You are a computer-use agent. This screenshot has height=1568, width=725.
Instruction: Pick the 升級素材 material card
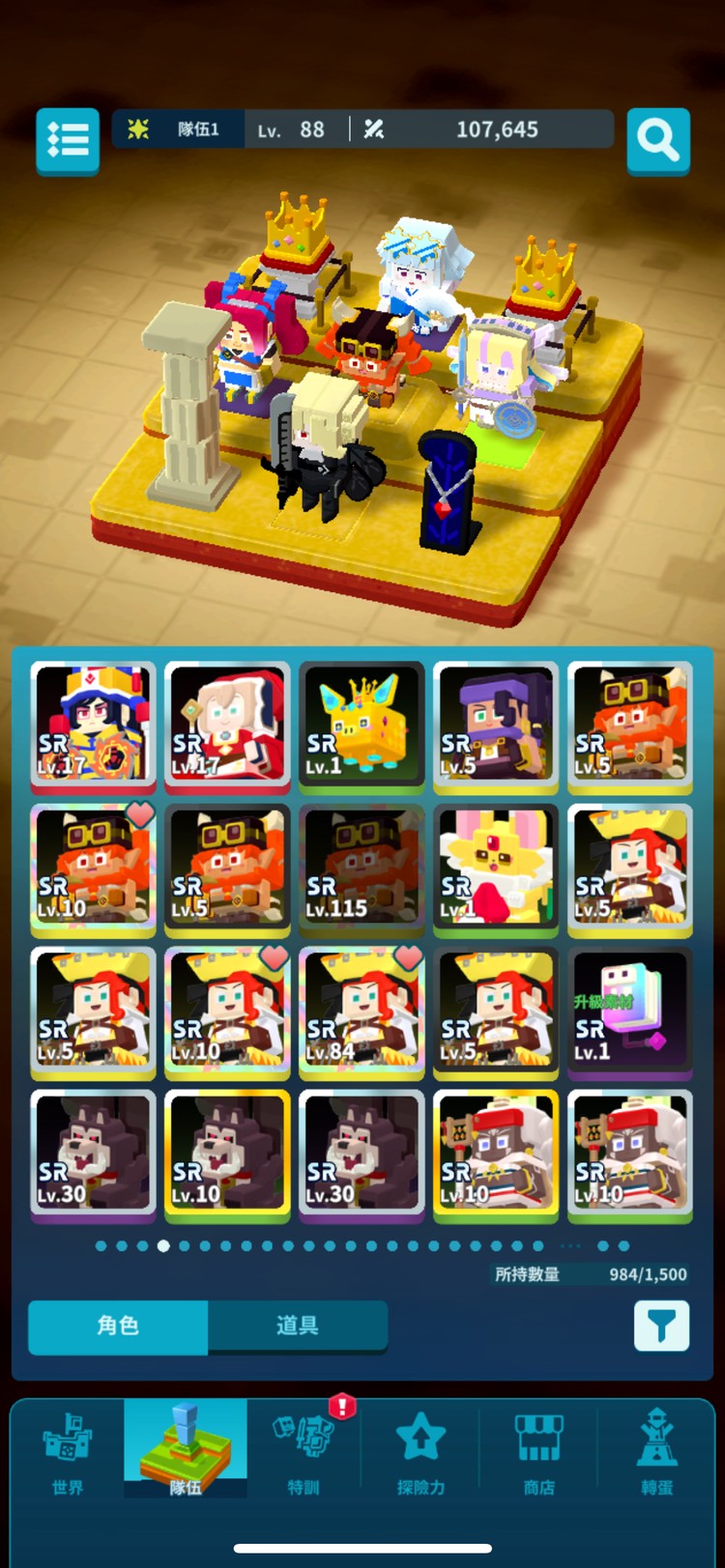(x=630, y=1012)
